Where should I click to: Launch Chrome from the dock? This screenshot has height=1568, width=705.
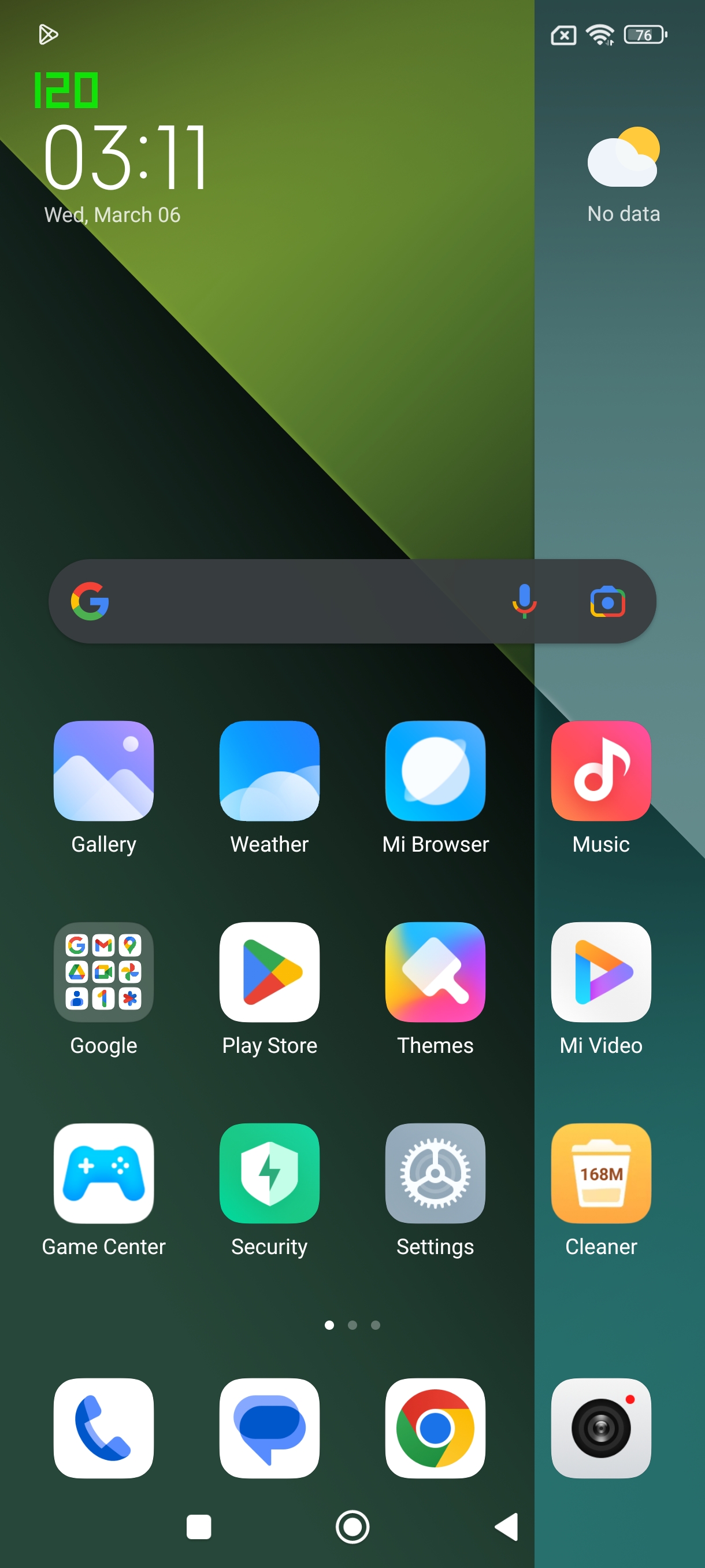435,1428
